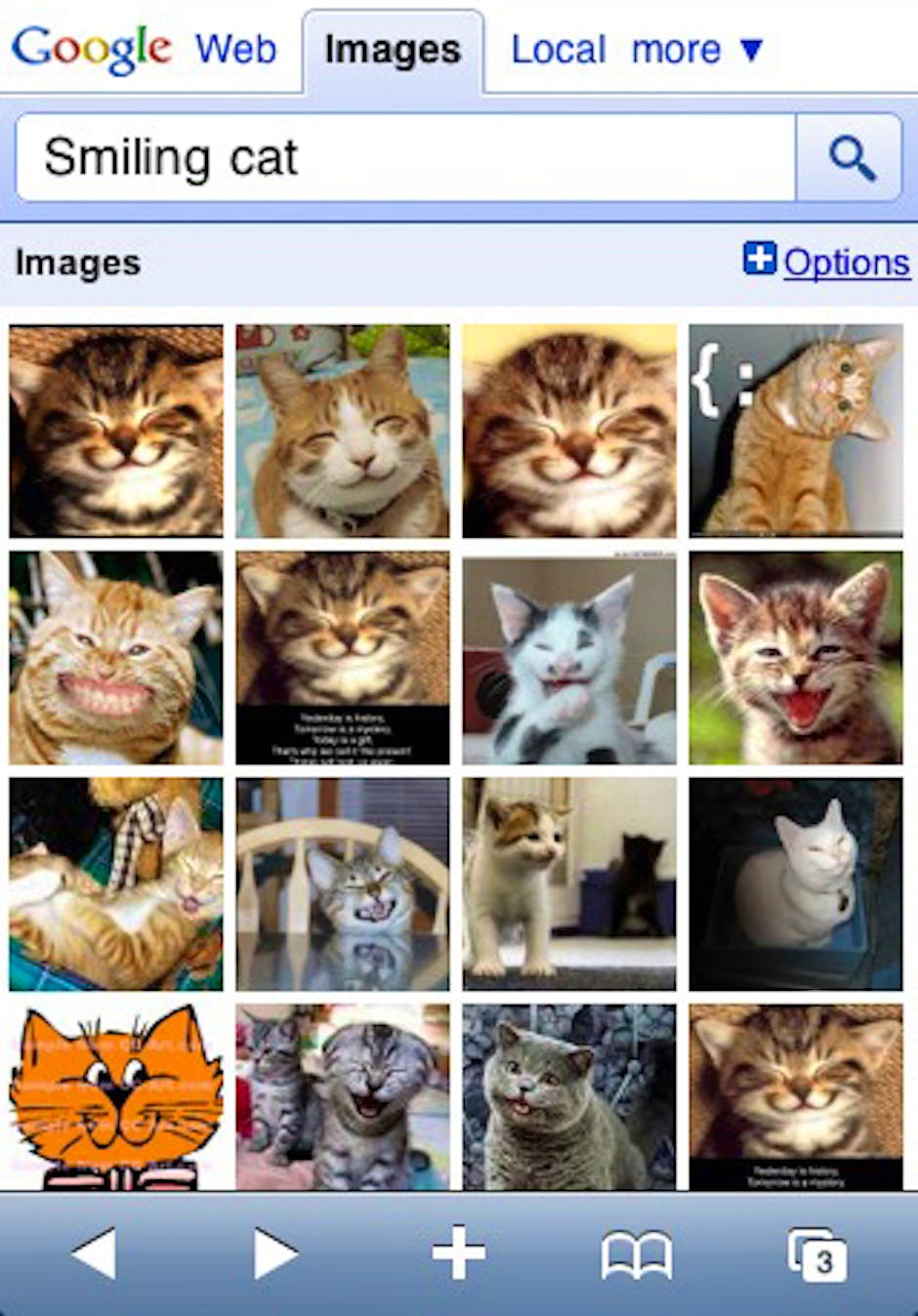
Task: Open the cat at glass table image
Action: tap(343, 884)
